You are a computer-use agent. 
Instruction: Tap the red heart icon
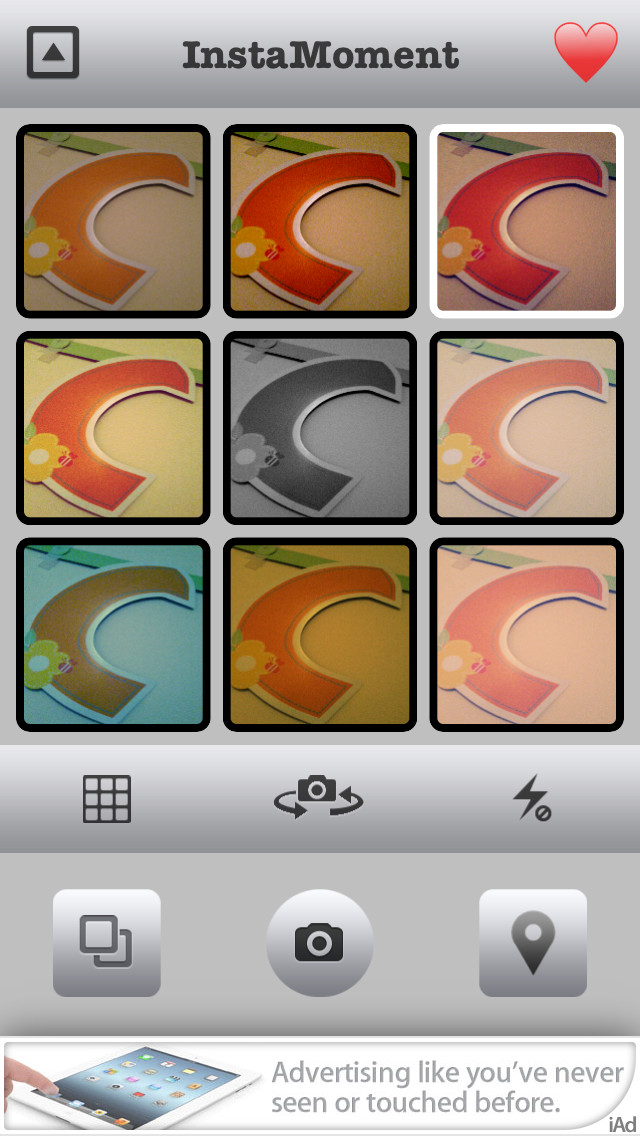click(x=586, y=51)
